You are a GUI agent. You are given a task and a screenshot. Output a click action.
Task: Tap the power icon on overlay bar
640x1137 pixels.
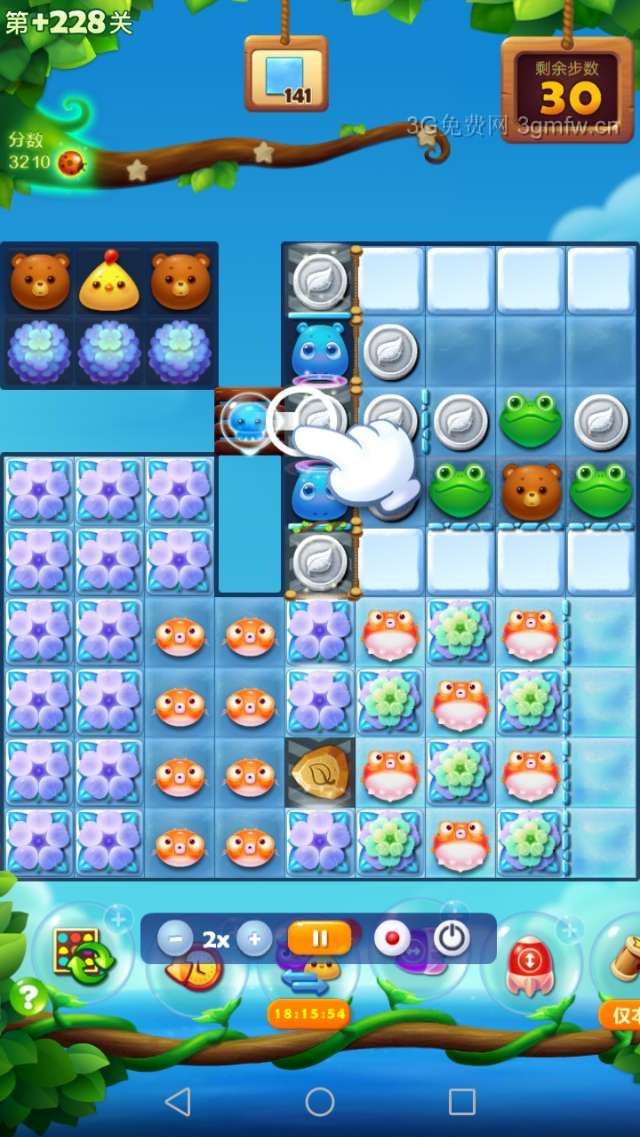(452, 939)
